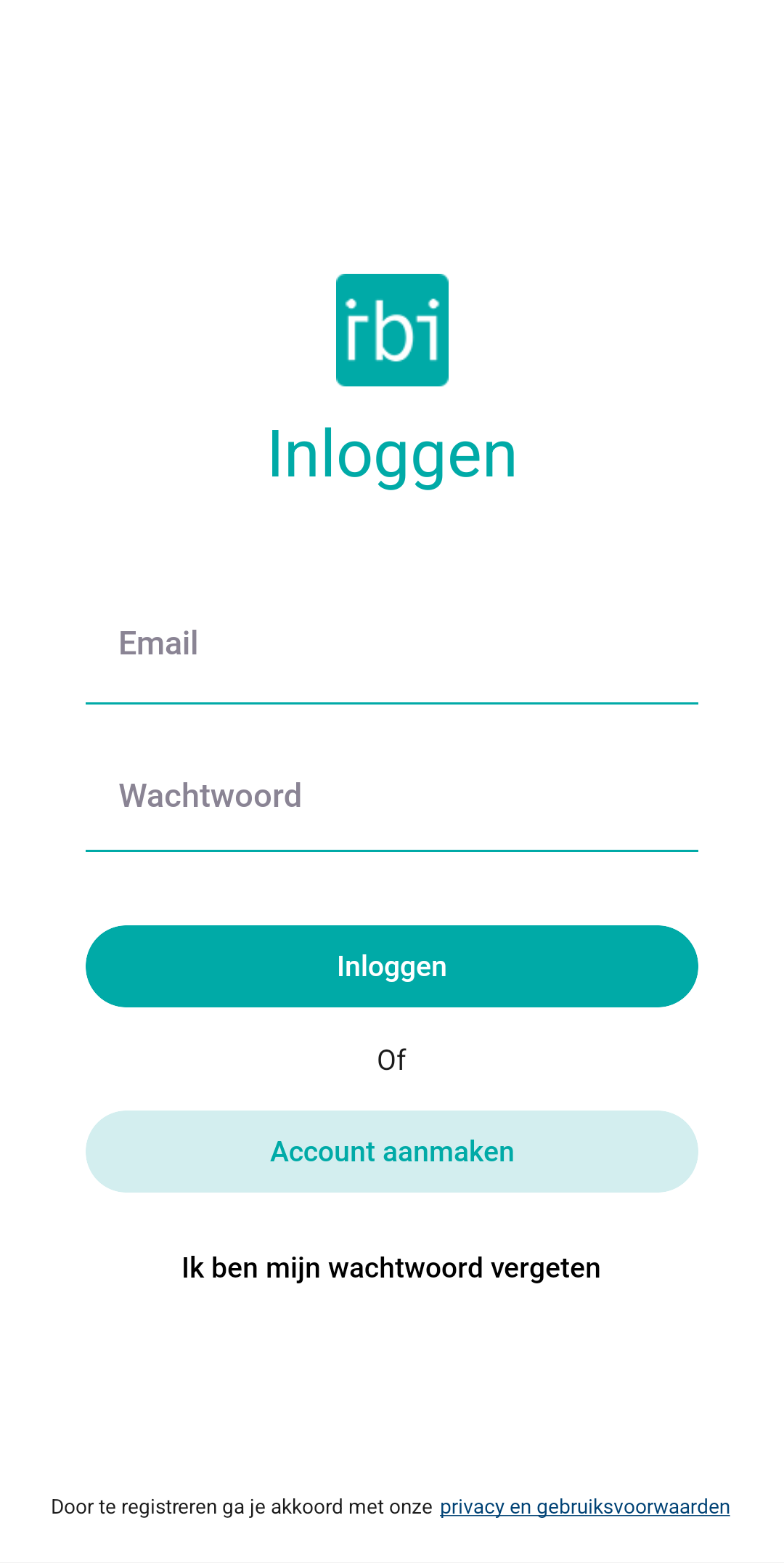Open Ik ben mijn wachtwoord vergeten
This screenshot has width=784, height=1563.
pos(391,1268)
